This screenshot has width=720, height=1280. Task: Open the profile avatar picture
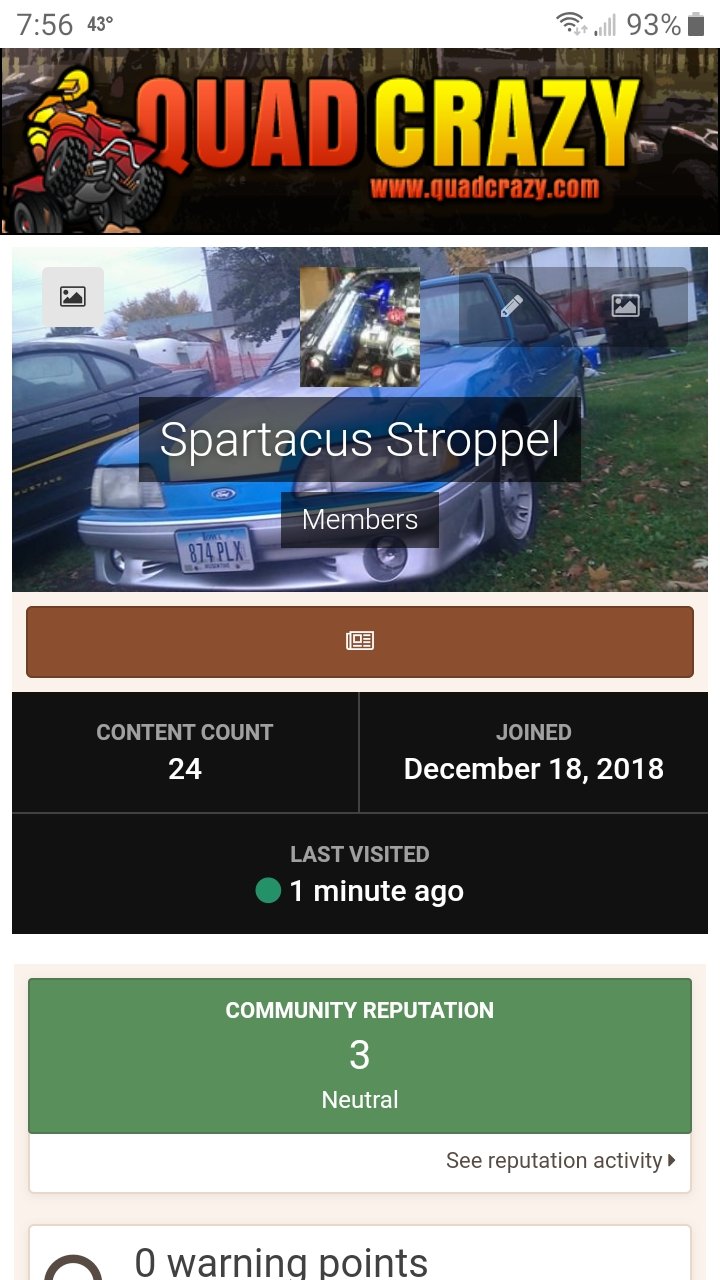point(360,327)
